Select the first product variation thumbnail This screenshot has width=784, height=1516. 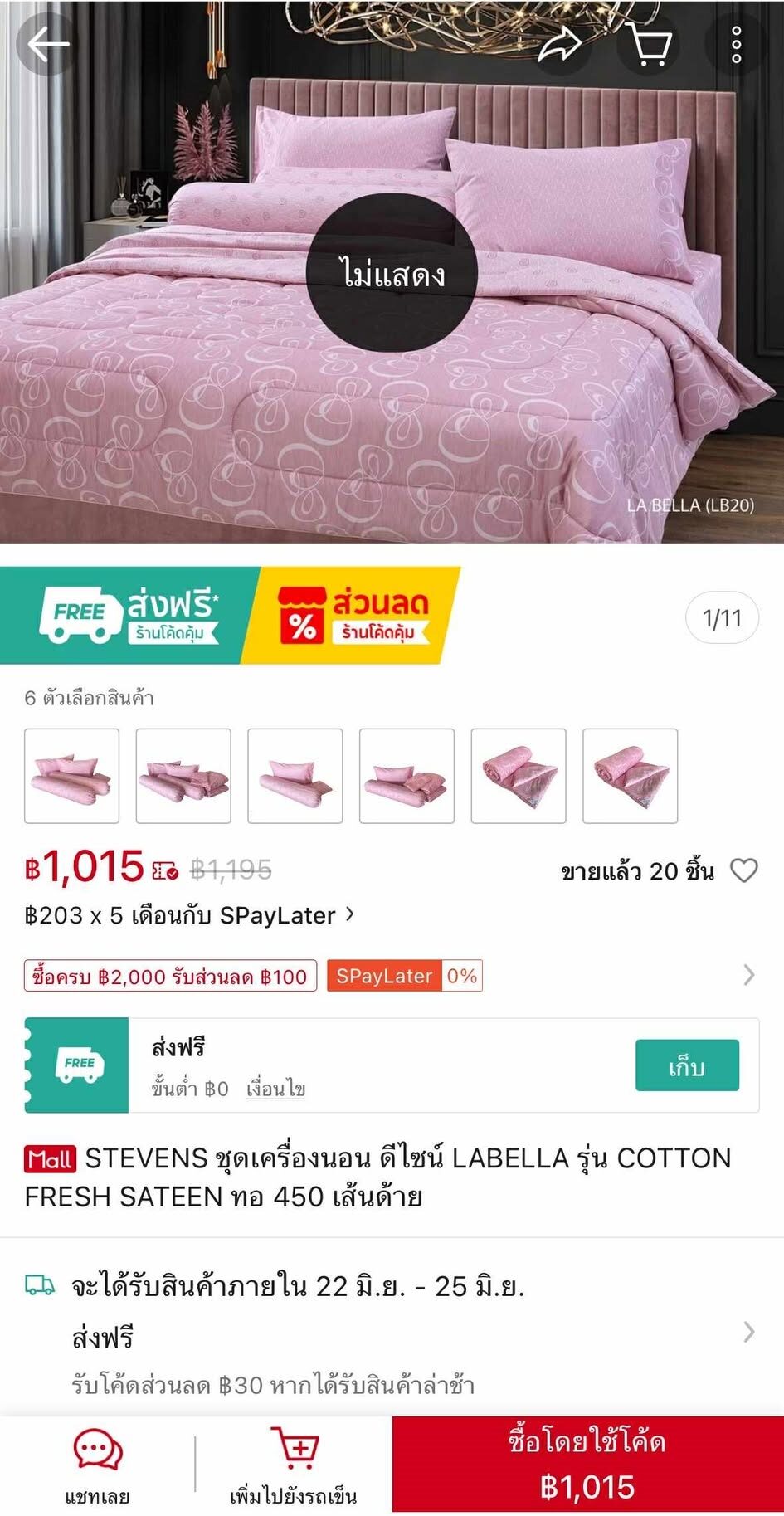pyautogui.click(x=72, y=776)
